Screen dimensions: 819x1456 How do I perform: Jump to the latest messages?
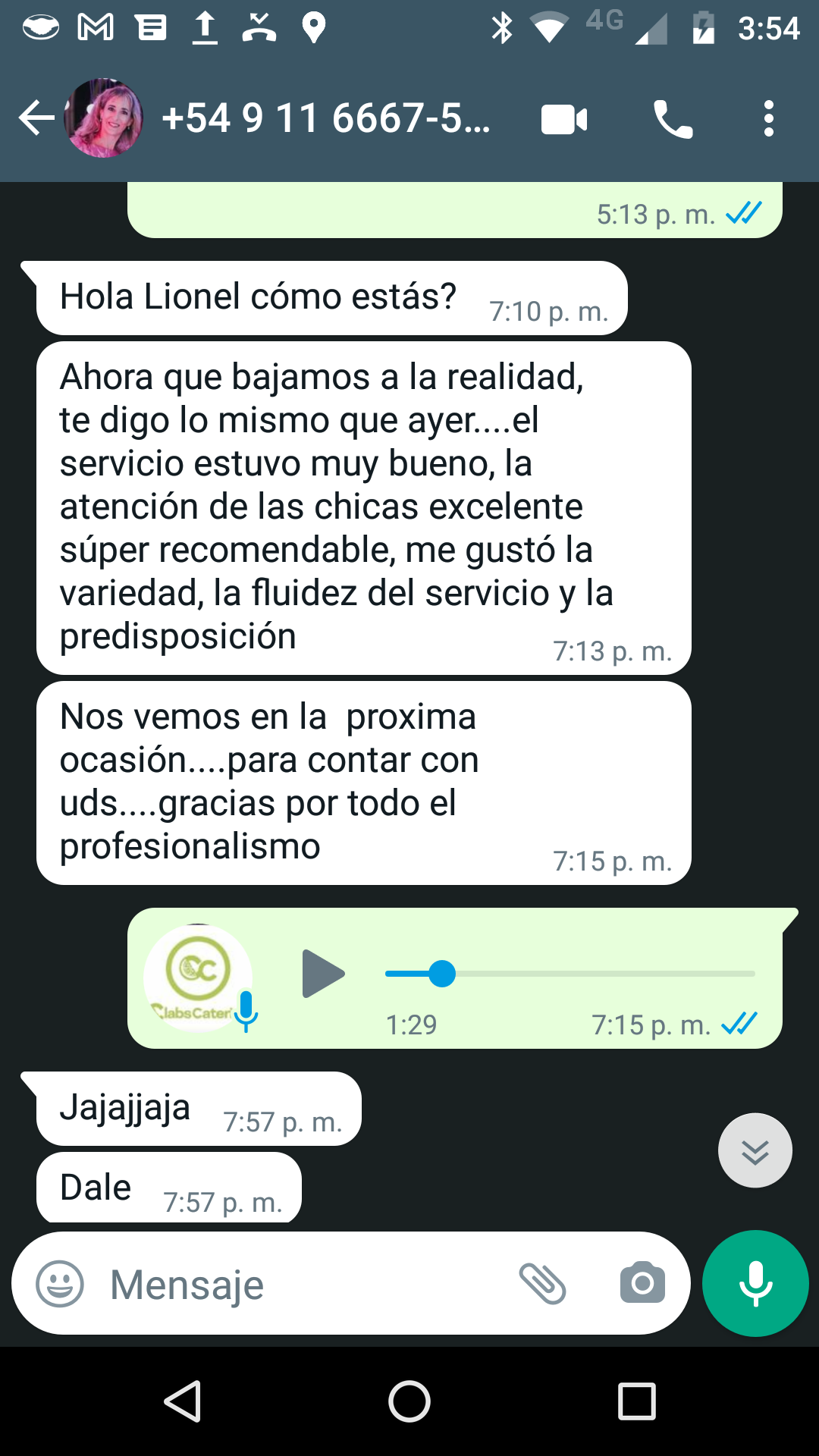(755, 1150)
